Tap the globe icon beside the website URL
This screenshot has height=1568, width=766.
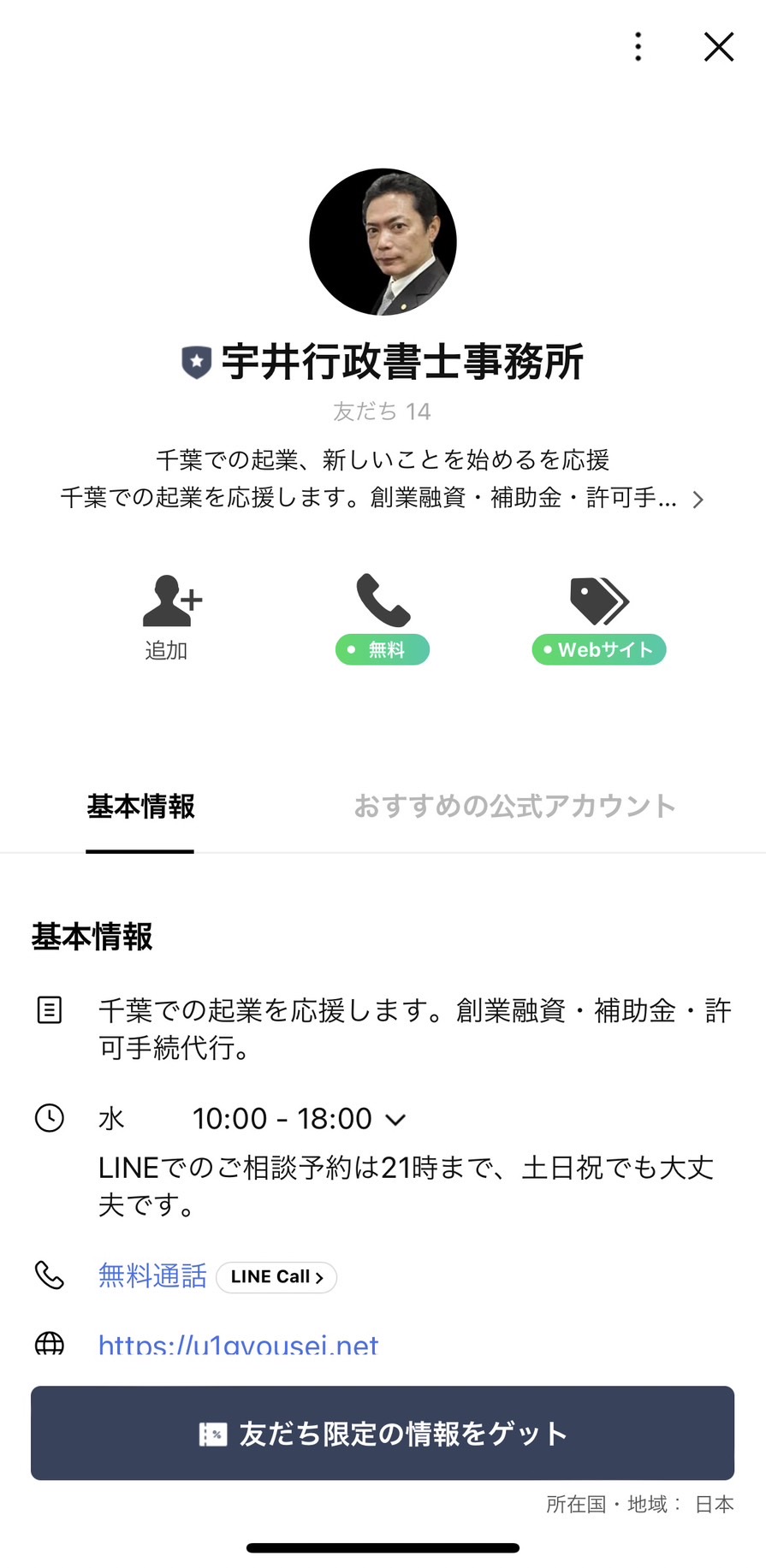tap(50, 1343)
